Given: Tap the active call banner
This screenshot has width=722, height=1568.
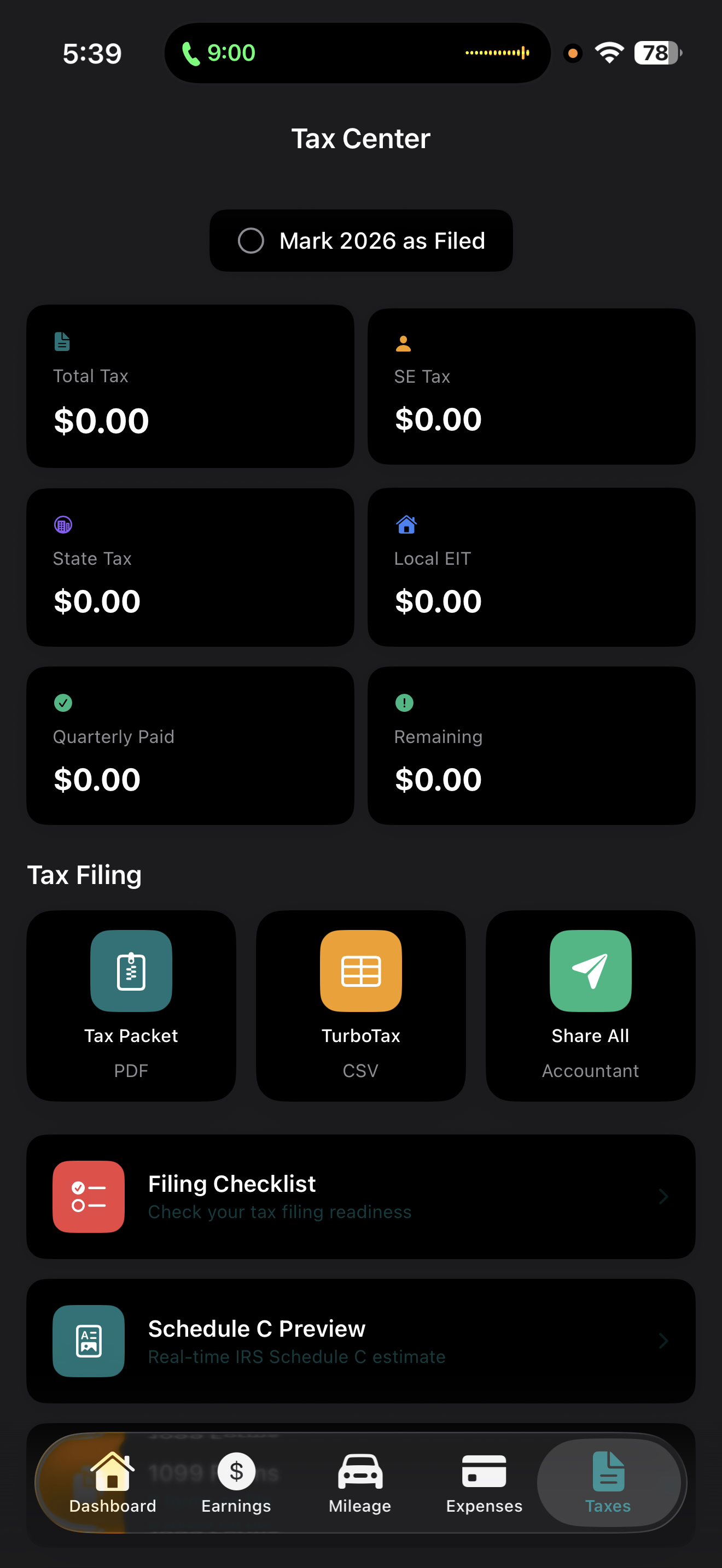Looking at the screenshot, I should pos(357,53).
